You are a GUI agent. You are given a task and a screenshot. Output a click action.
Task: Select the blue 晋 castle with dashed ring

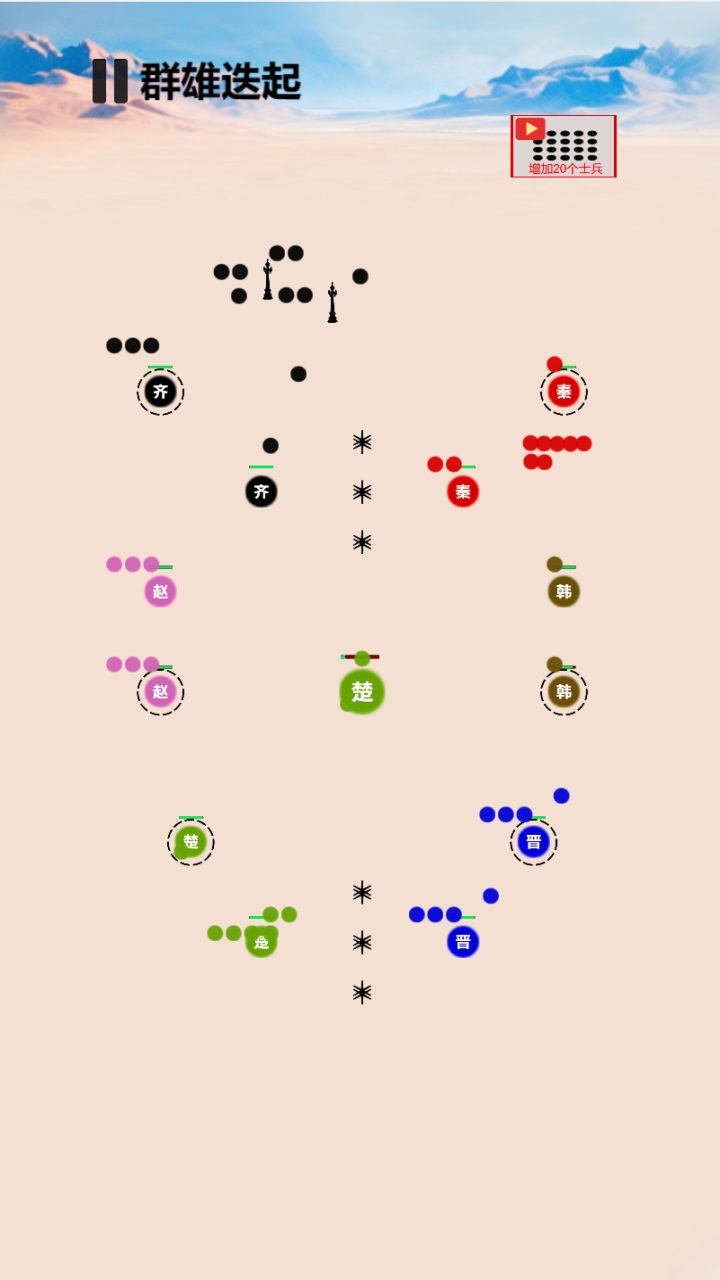pos(533,842)
